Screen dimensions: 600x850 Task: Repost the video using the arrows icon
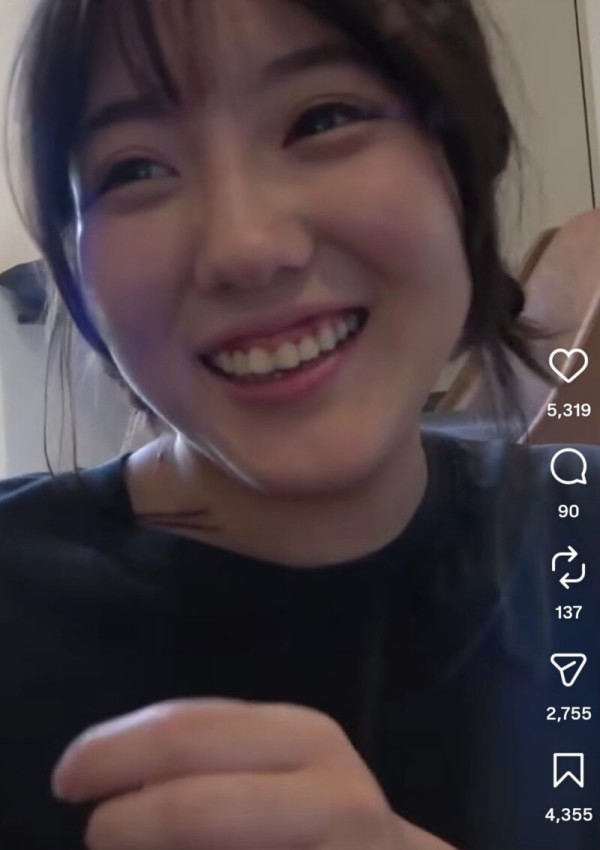(568, 568)
